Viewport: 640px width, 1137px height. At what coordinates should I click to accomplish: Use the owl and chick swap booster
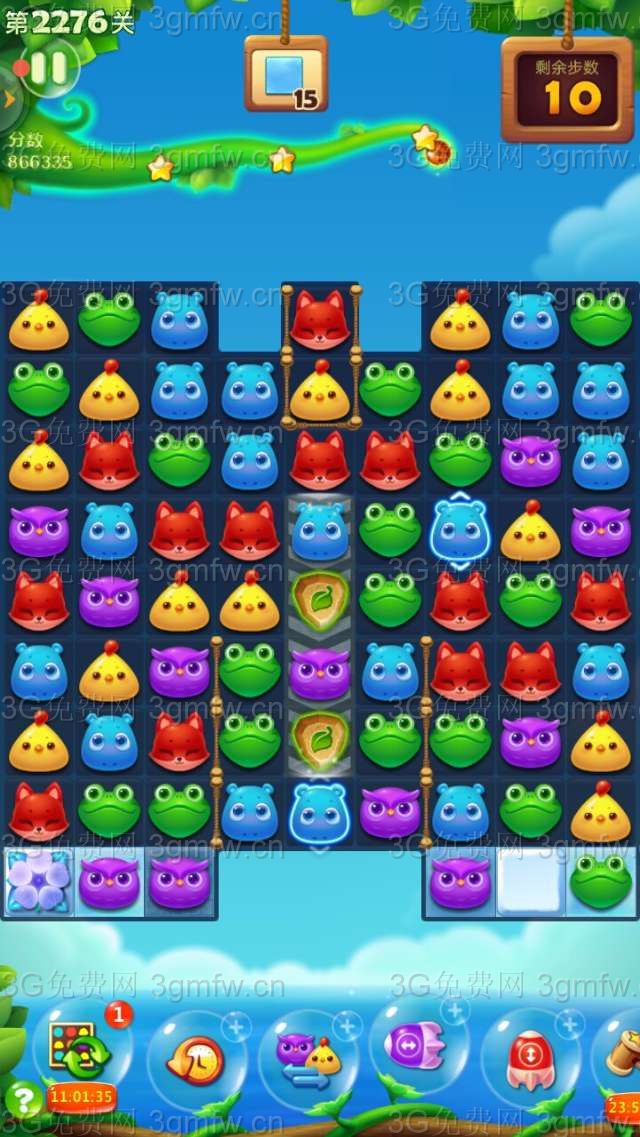[308, 1060]
